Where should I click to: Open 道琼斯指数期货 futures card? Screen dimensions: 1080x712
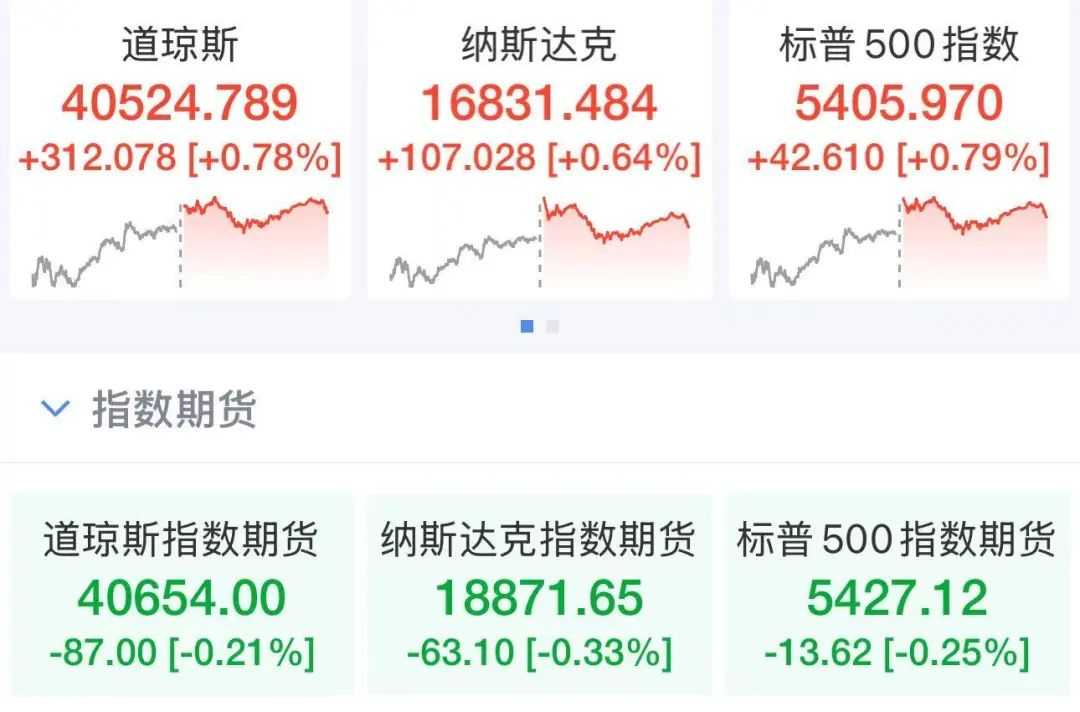181,595
